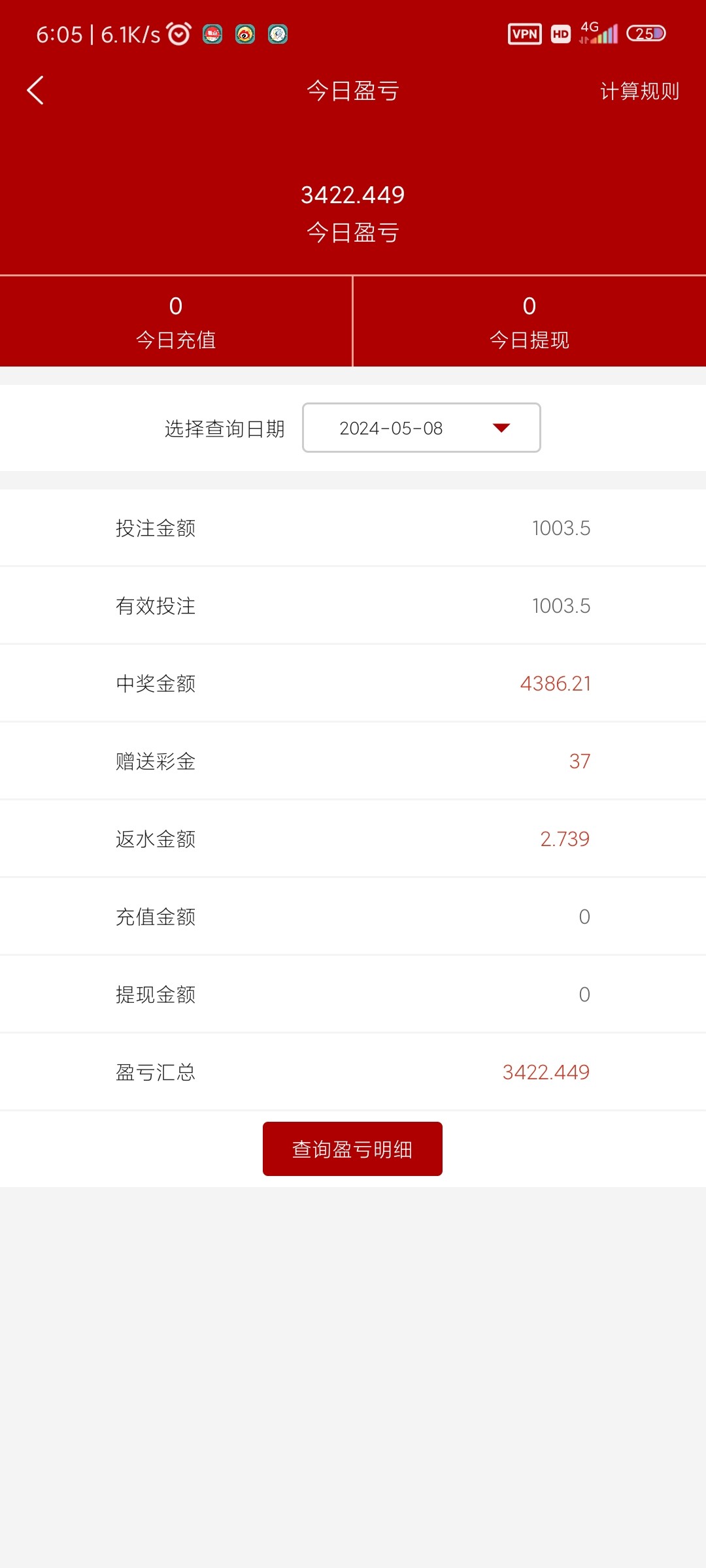
Task: Go back using the top-left arrow
Action: [36, 90]
